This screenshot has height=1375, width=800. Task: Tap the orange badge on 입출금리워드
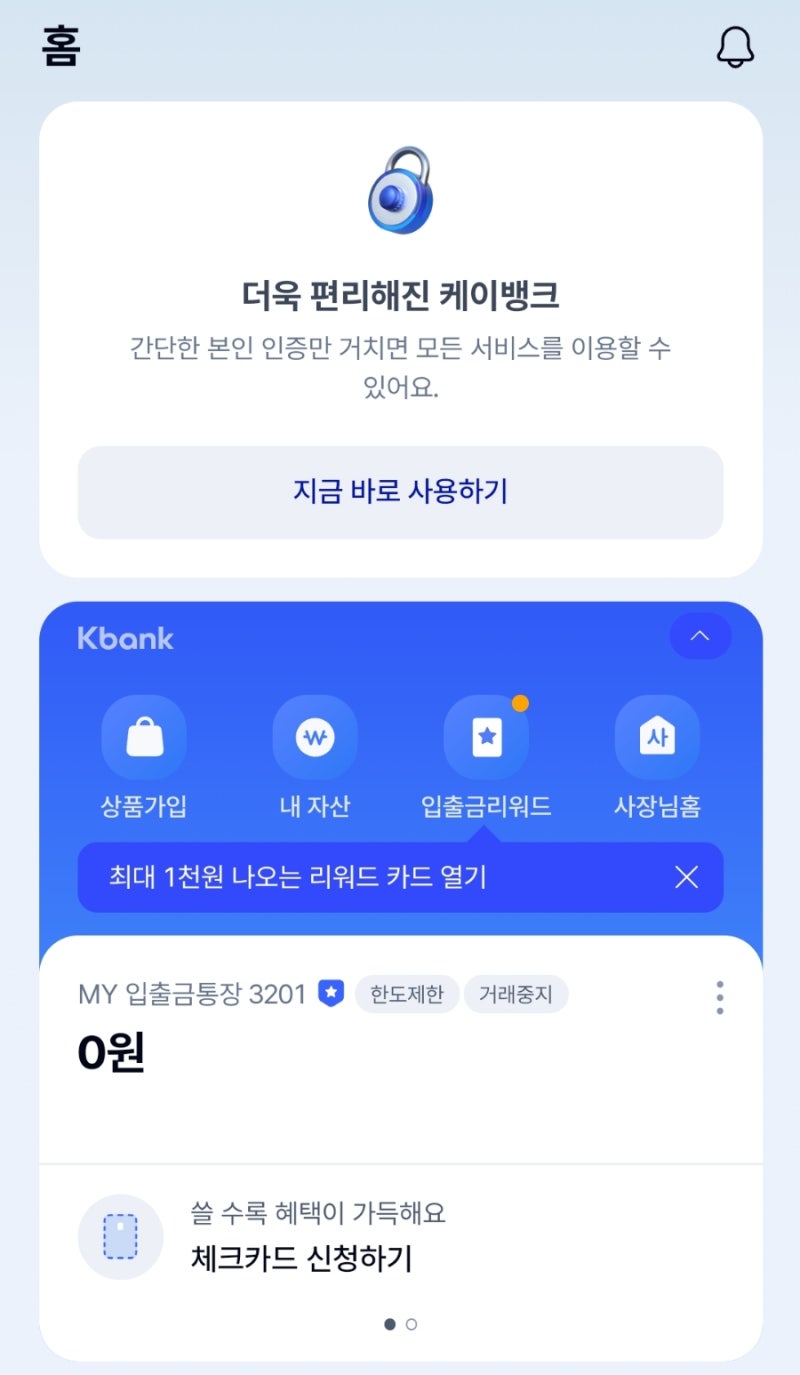(521, 703)
